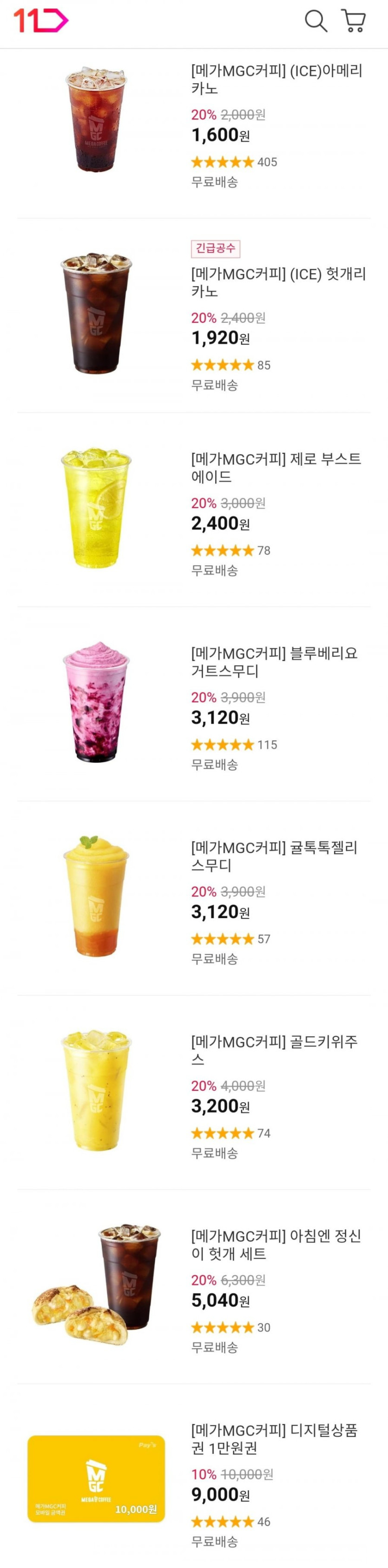This screenshot has width=388, height=1568.
Task: Open the (ICE)아메리카노 product
Action: click(x=276, y=80)
